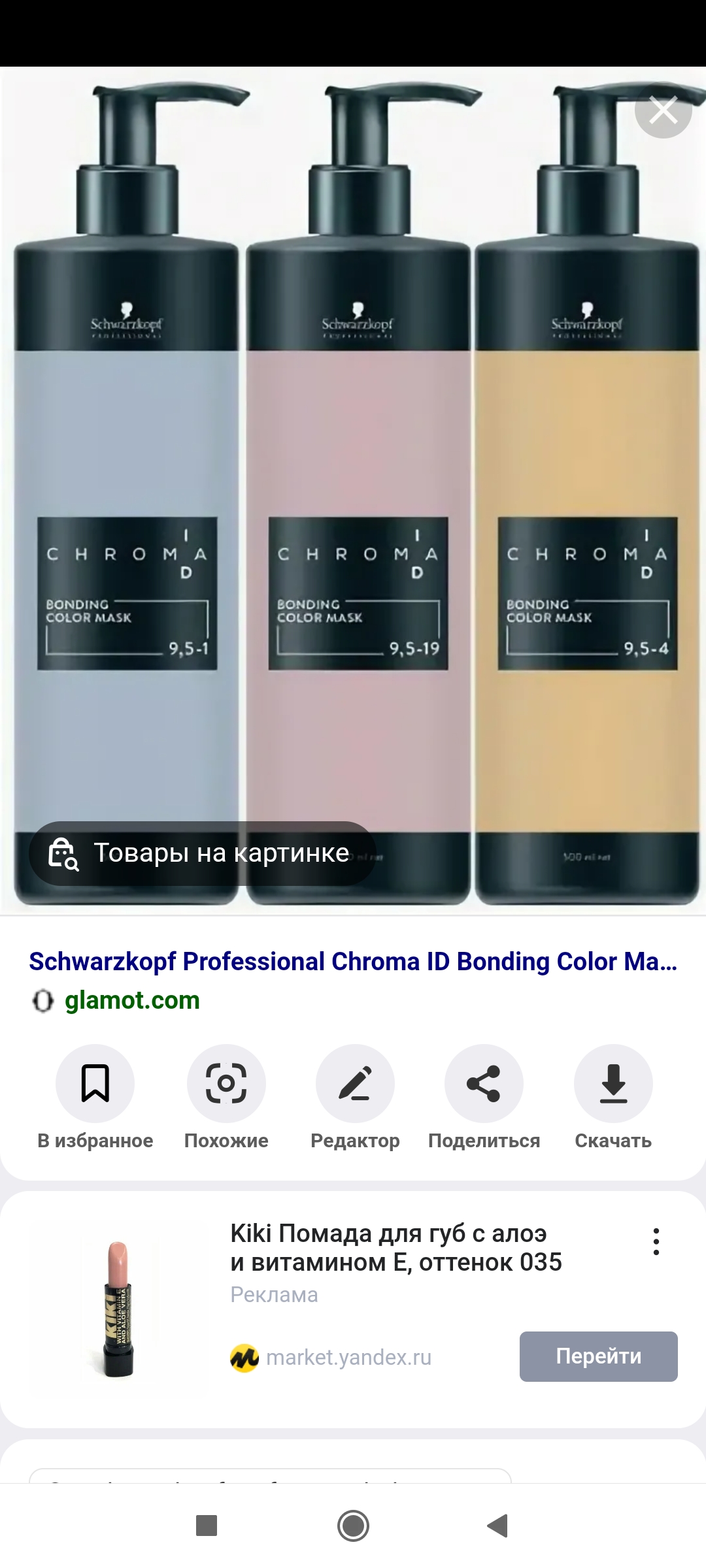Open 'Товары на картинке' product search
706x1568 pixels.
[203, 853]
